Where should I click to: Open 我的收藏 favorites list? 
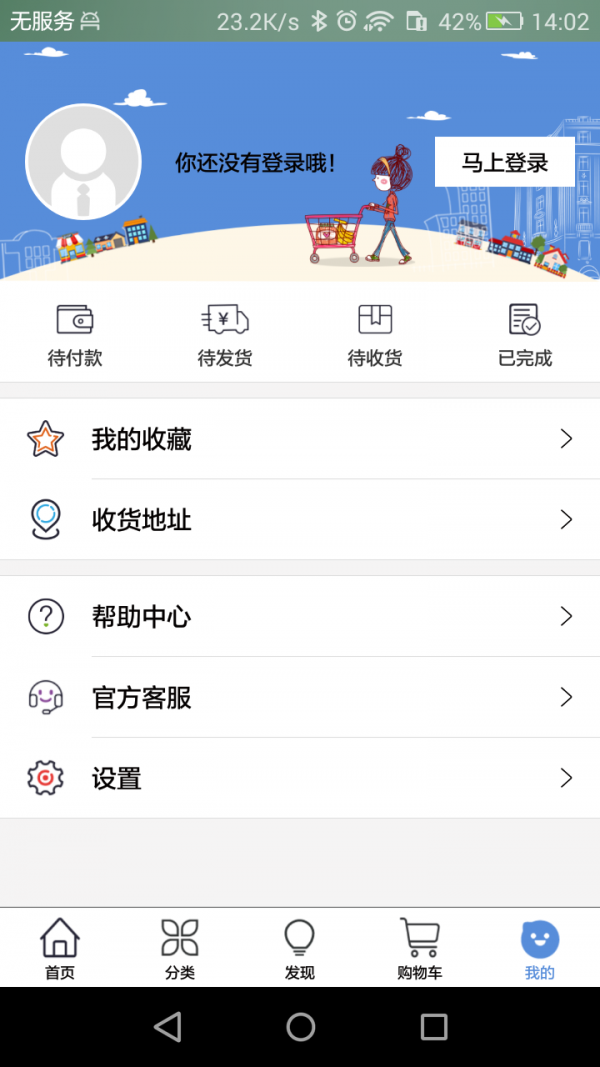click(300, 439)
